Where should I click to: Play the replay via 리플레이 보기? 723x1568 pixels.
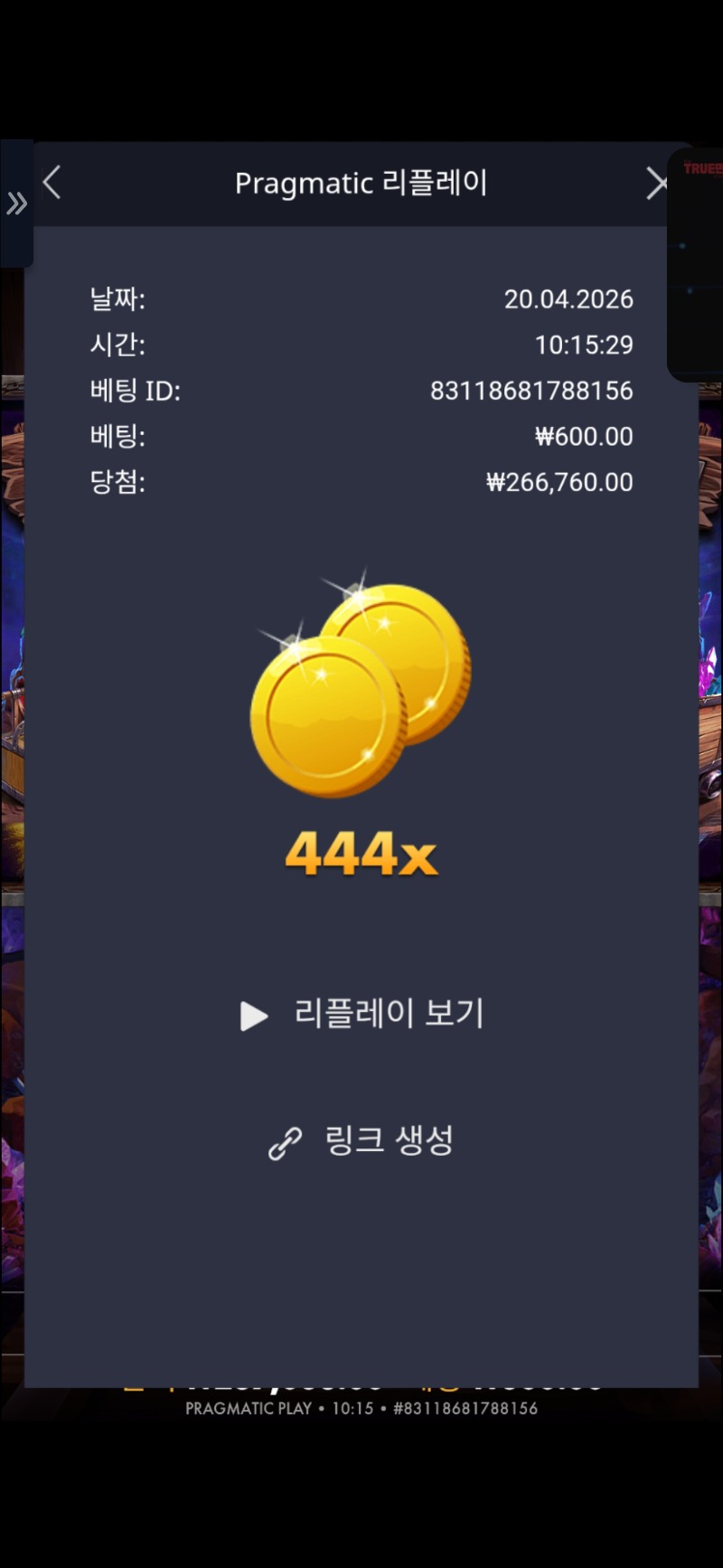(x=361, y=1014)
